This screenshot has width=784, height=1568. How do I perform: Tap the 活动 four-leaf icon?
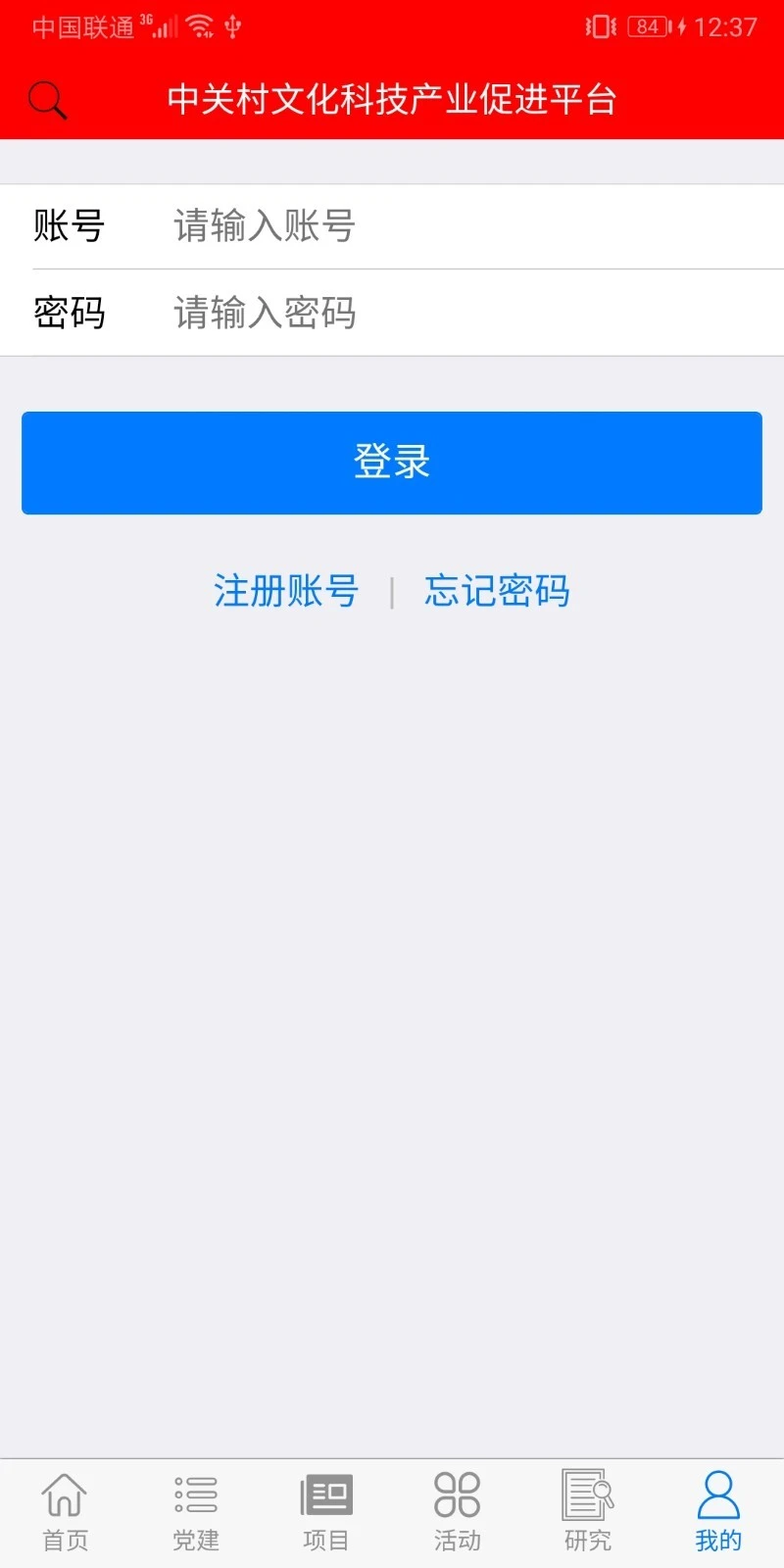pos(456,1494)
